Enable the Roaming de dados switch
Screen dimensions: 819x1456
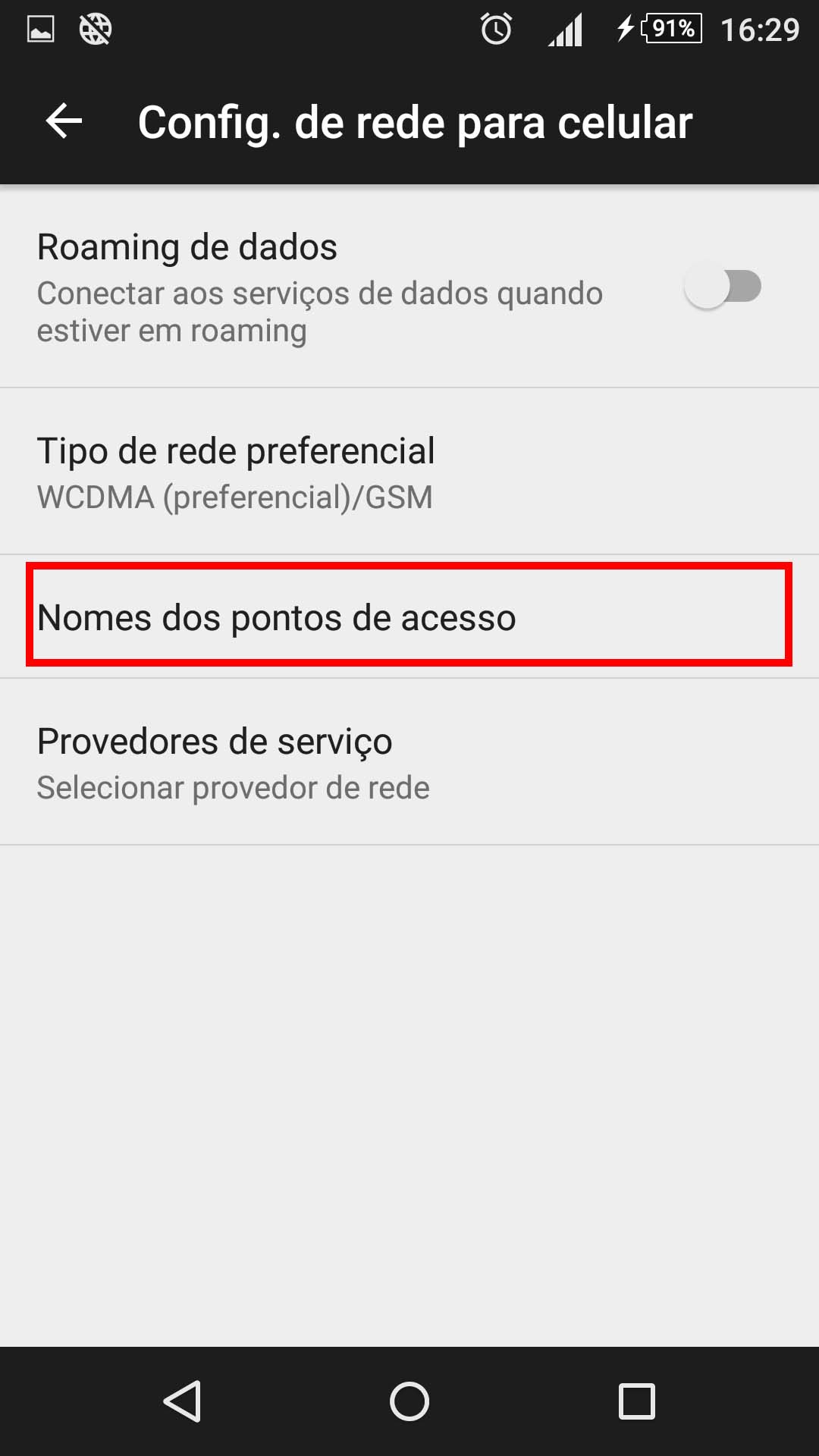(722, 287)
